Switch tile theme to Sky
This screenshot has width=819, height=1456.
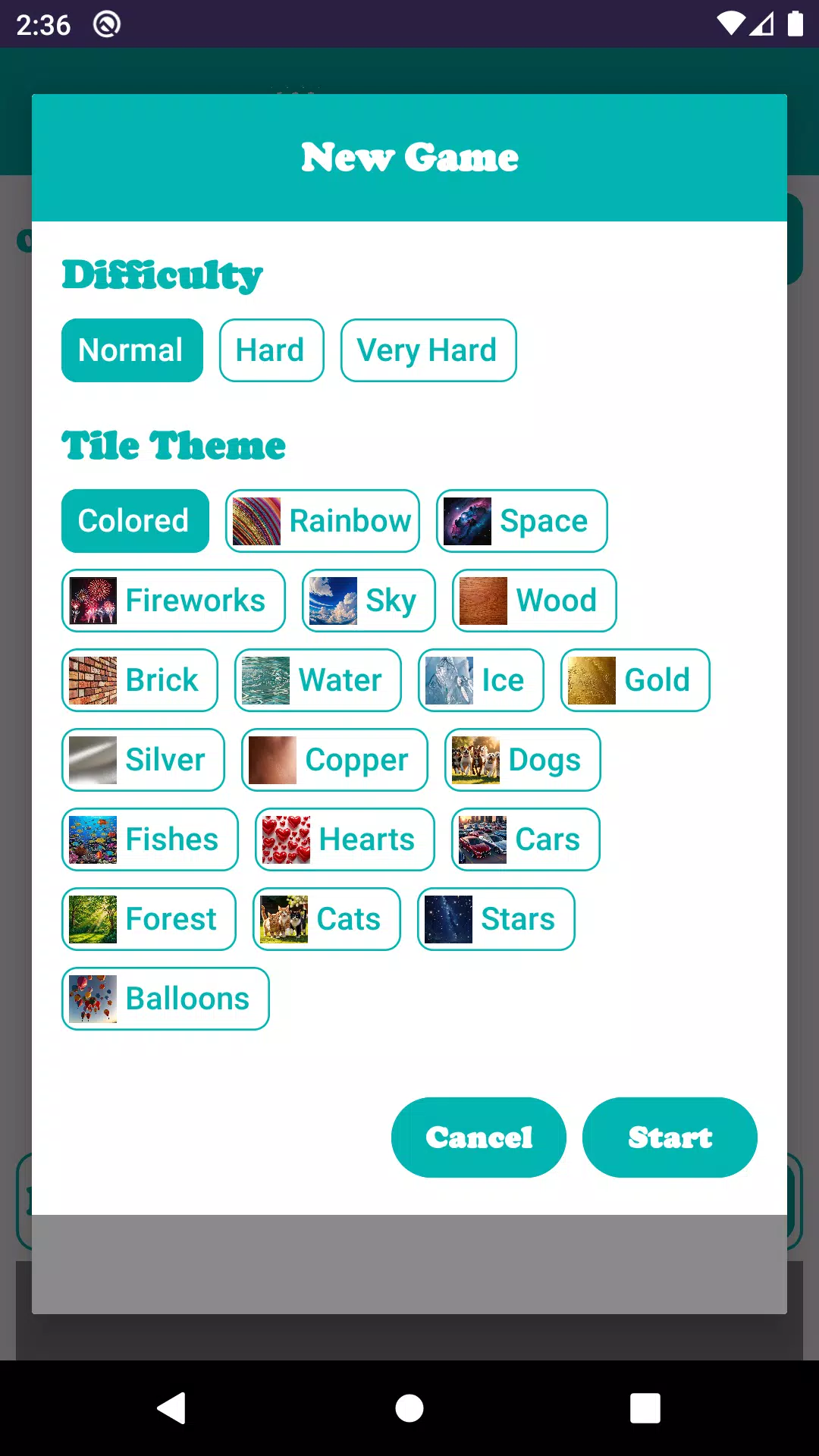369,601
